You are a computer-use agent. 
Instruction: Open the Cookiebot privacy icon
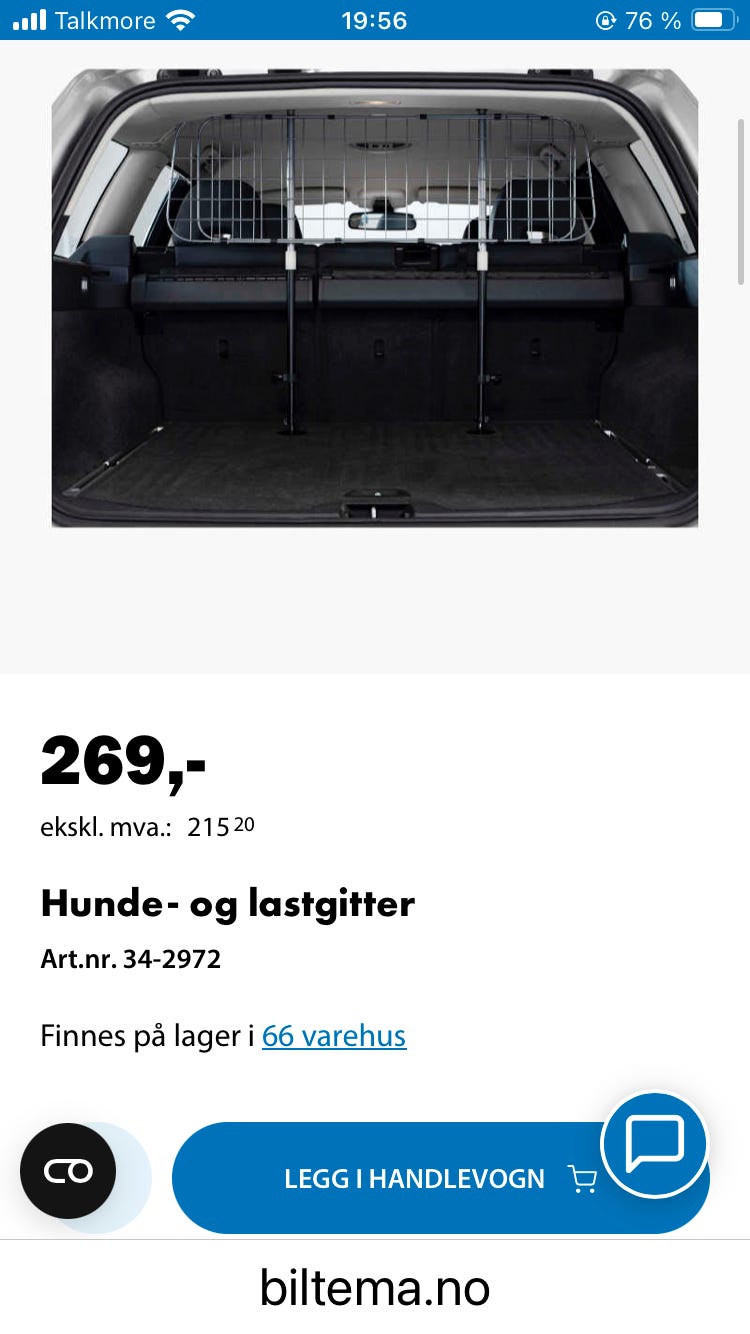tap(67, 1170)
